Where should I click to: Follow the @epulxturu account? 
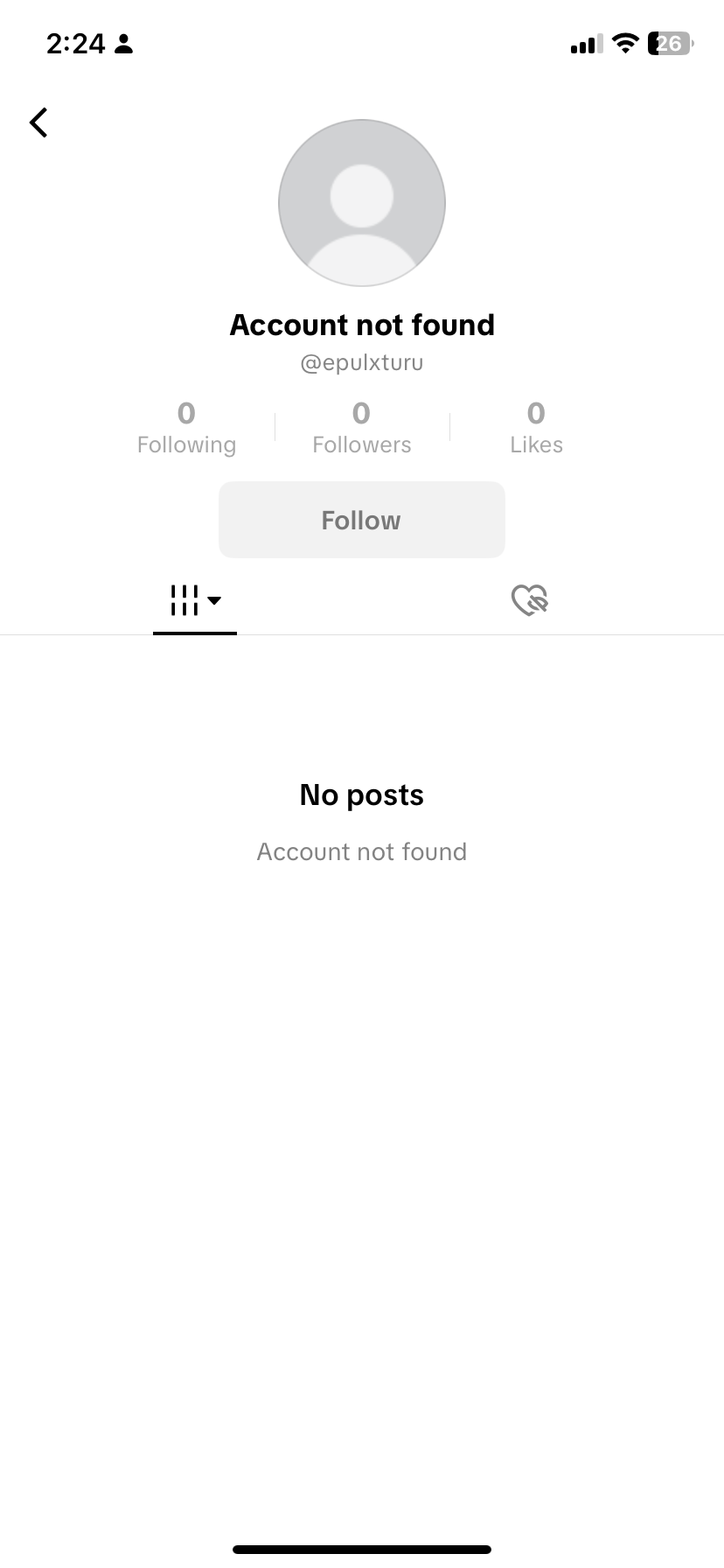pos(361,520)
